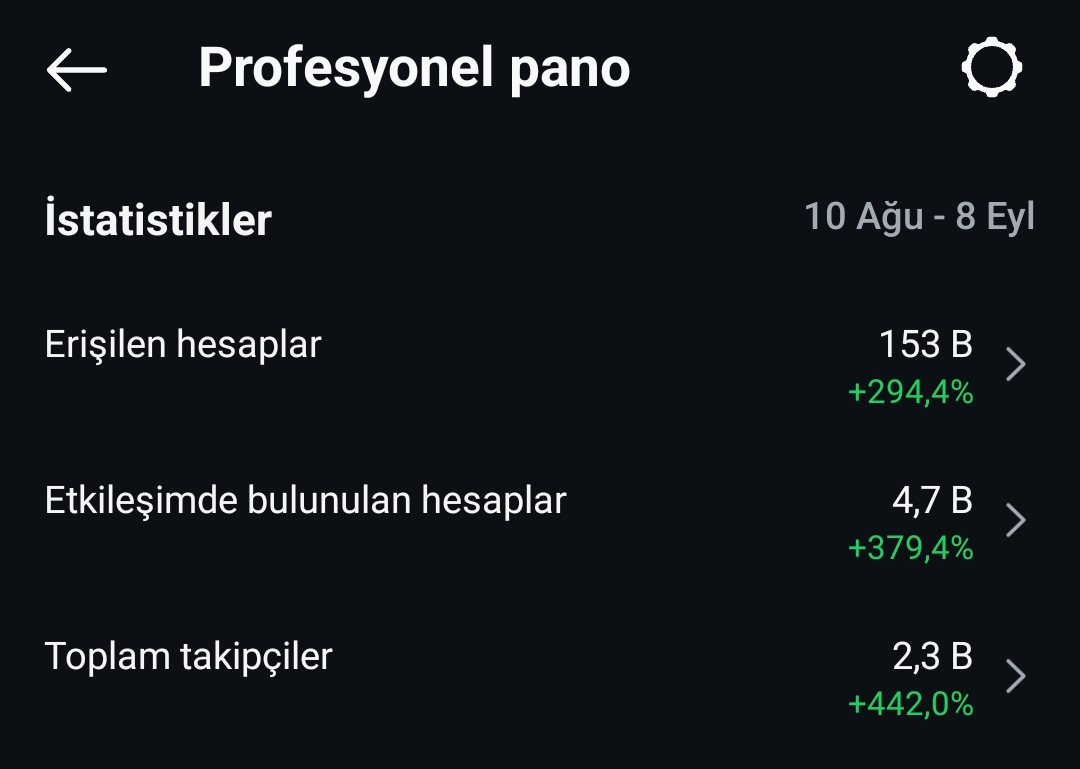Open the 10 Ağu - 8 Eyl date range
Viewport: 1080px width, 769px height.
920,217
